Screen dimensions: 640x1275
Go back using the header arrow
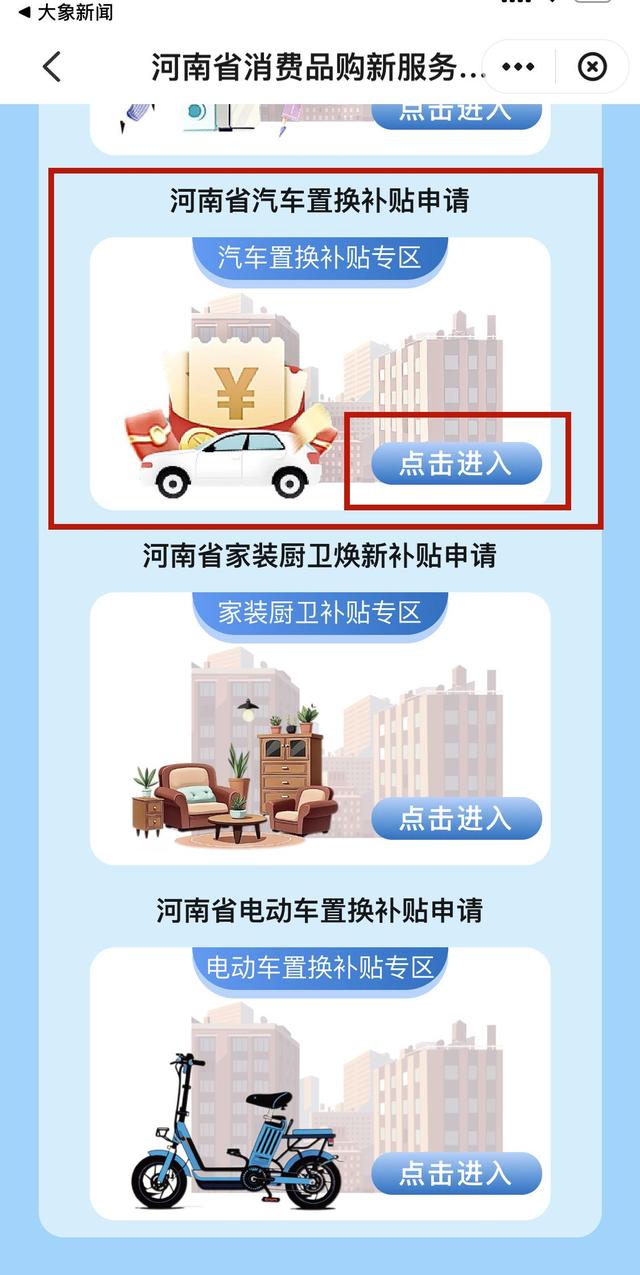click(52, 67)
